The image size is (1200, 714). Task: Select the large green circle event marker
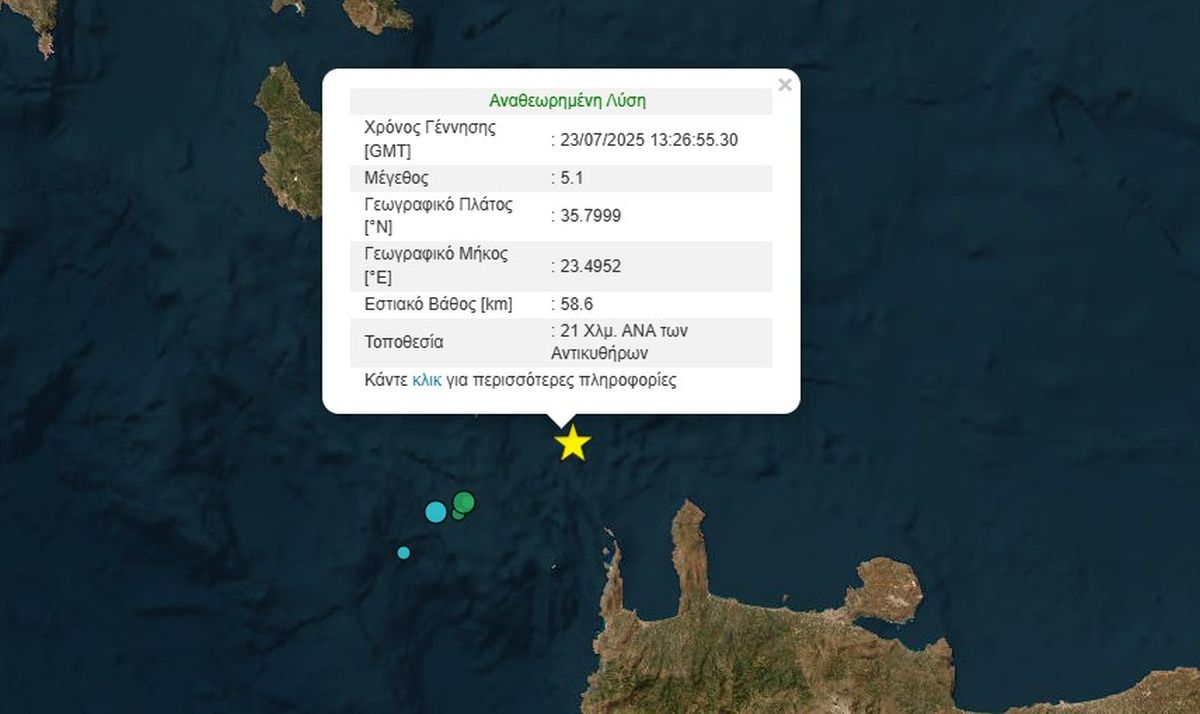click(464, 501)
